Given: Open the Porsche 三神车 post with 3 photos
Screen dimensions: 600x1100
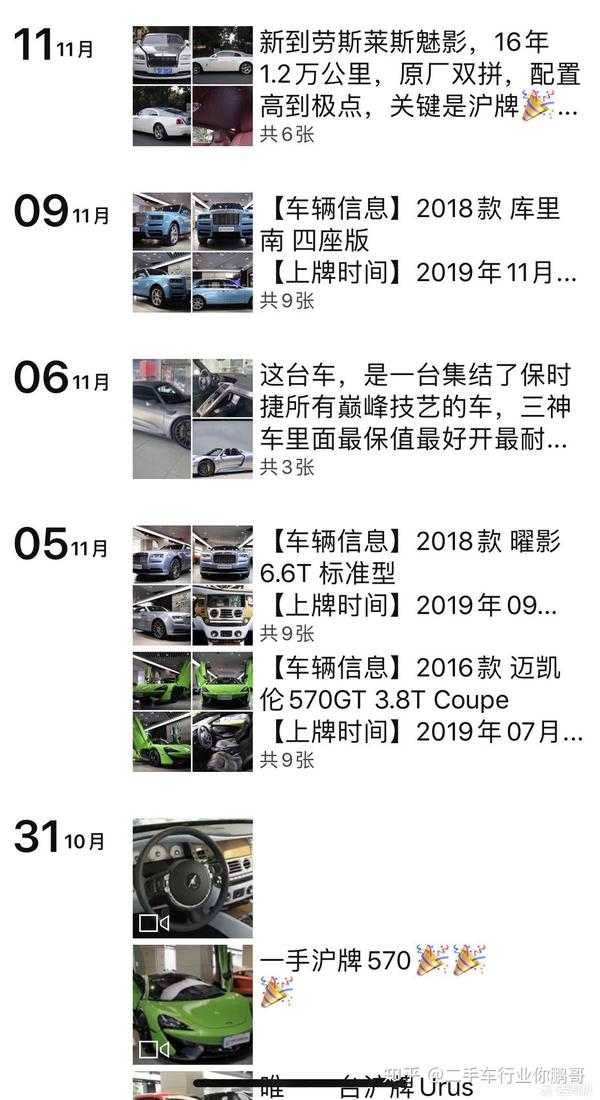Looking at the screenshot, I should 358,419.
